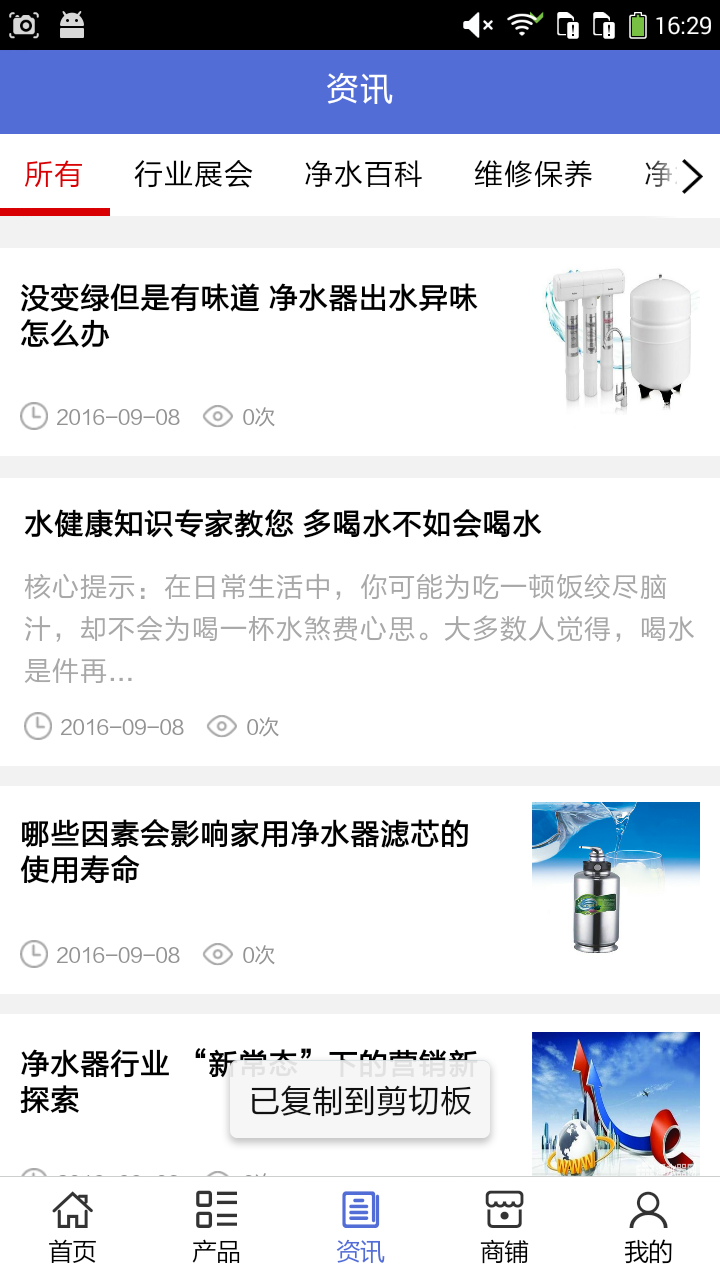Show the 维修保养 category

tap(533, 175)
